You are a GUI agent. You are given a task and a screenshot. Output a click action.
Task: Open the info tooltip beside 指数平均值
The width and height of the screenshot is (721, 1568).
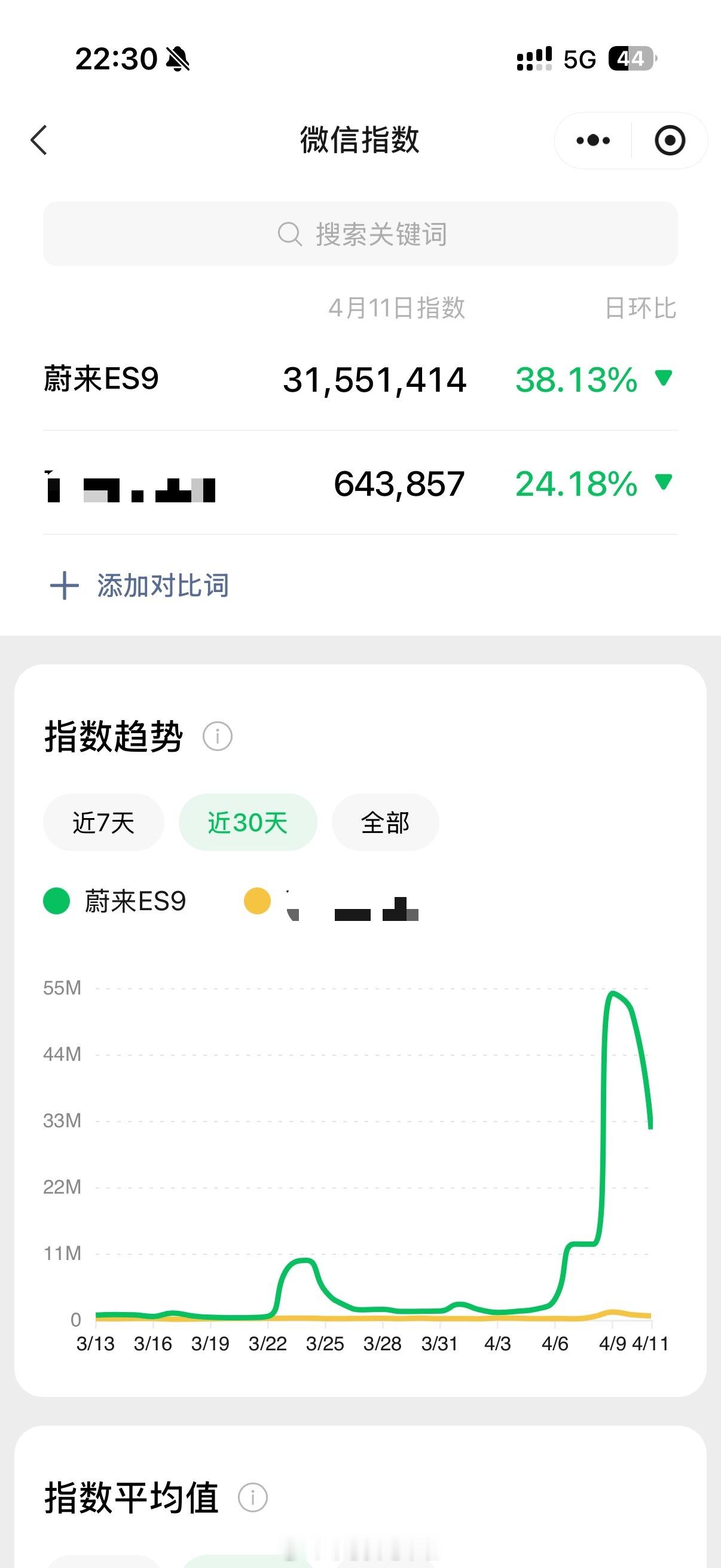253,1497
